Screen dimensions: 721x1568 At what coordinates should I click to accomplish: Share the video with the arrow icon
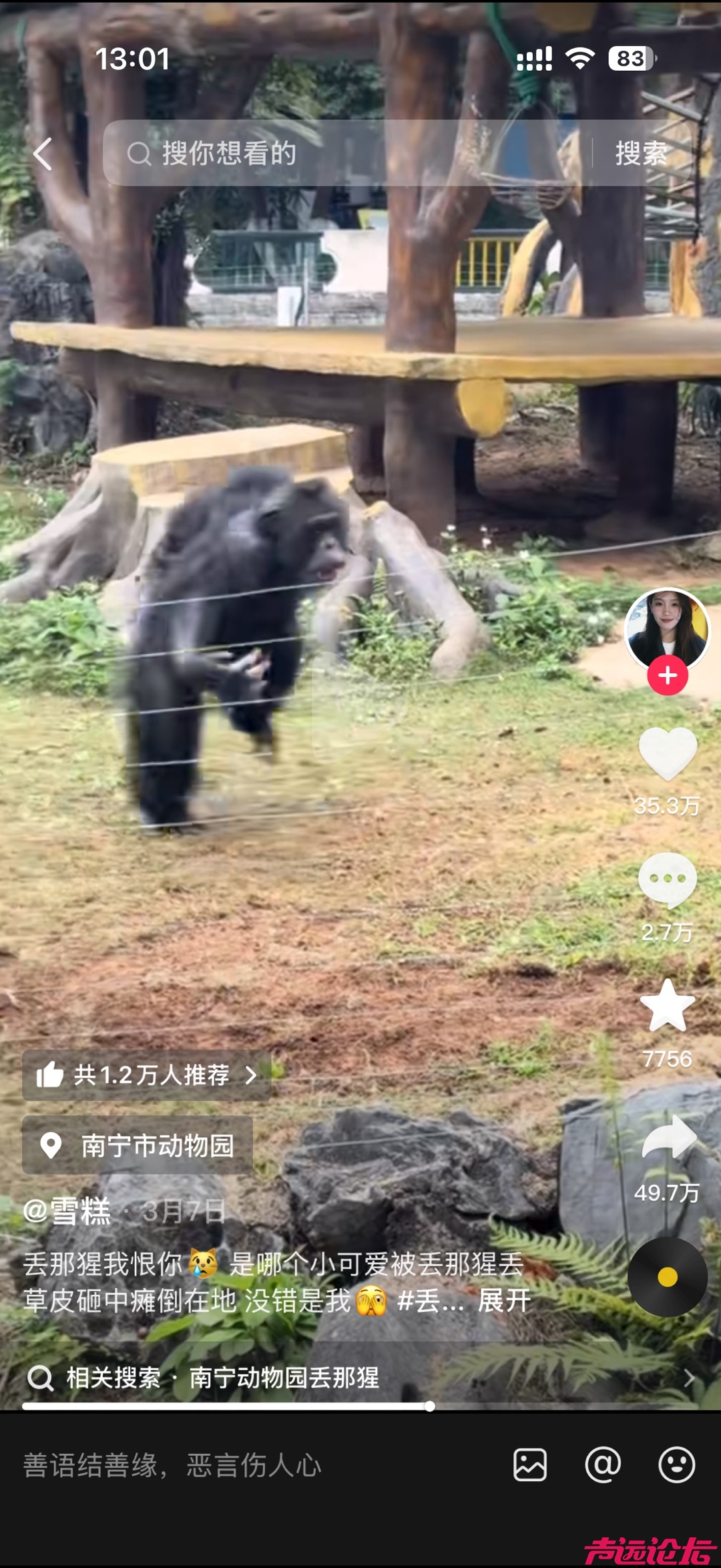[667, 1137]
